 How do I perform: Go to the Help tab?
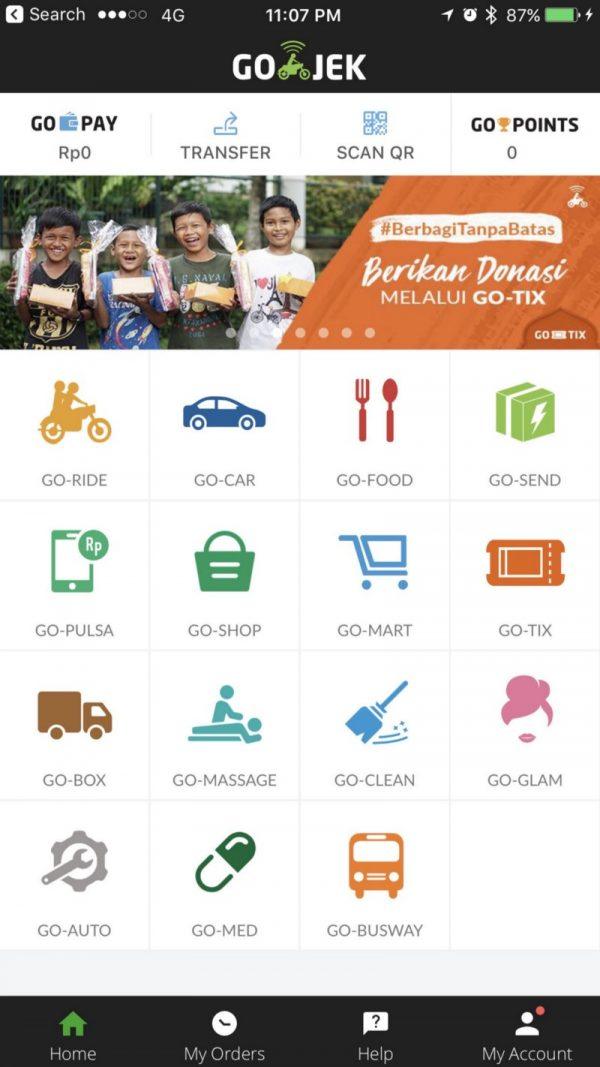coord(375,1035)
